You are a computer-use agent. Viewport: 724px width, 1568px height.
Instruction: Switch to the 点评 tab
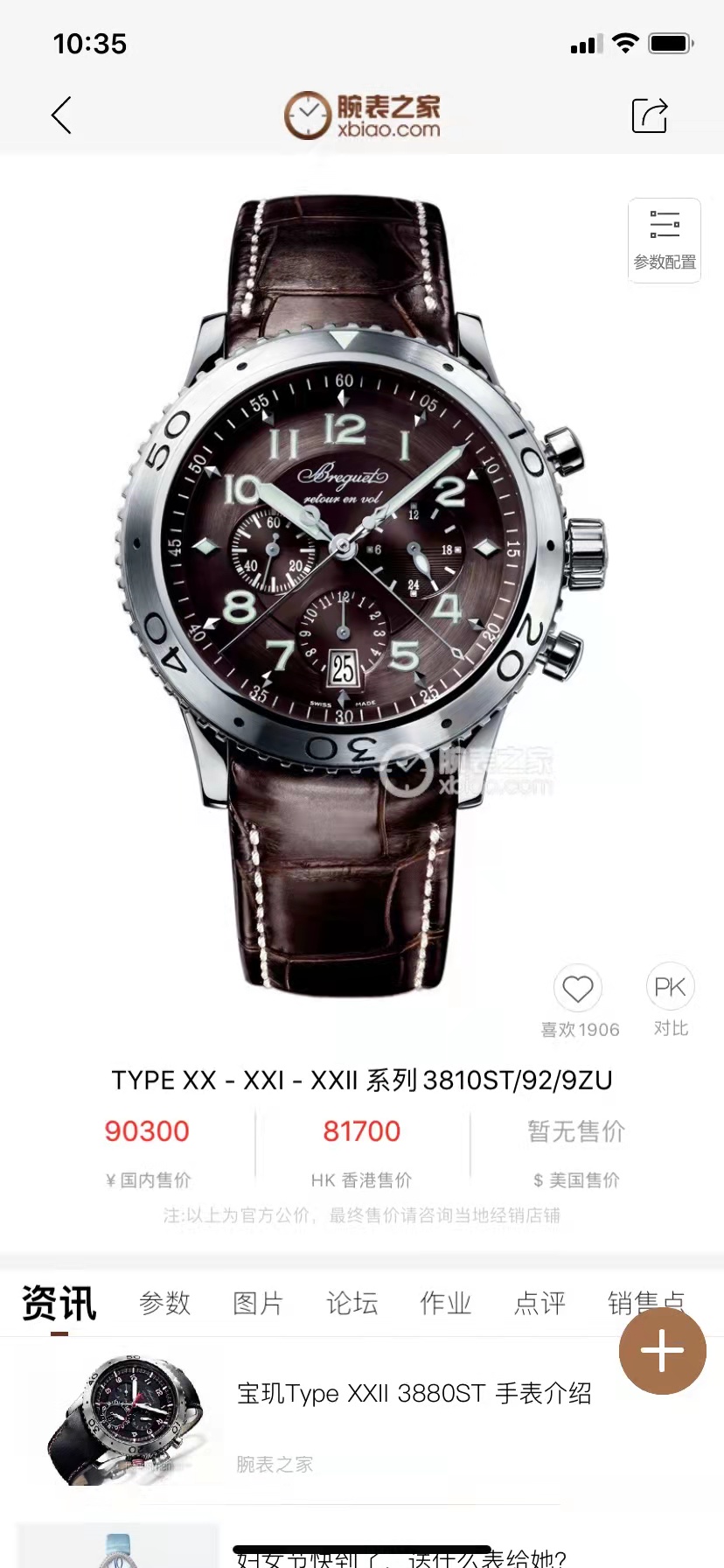(x=540, y=1303)
